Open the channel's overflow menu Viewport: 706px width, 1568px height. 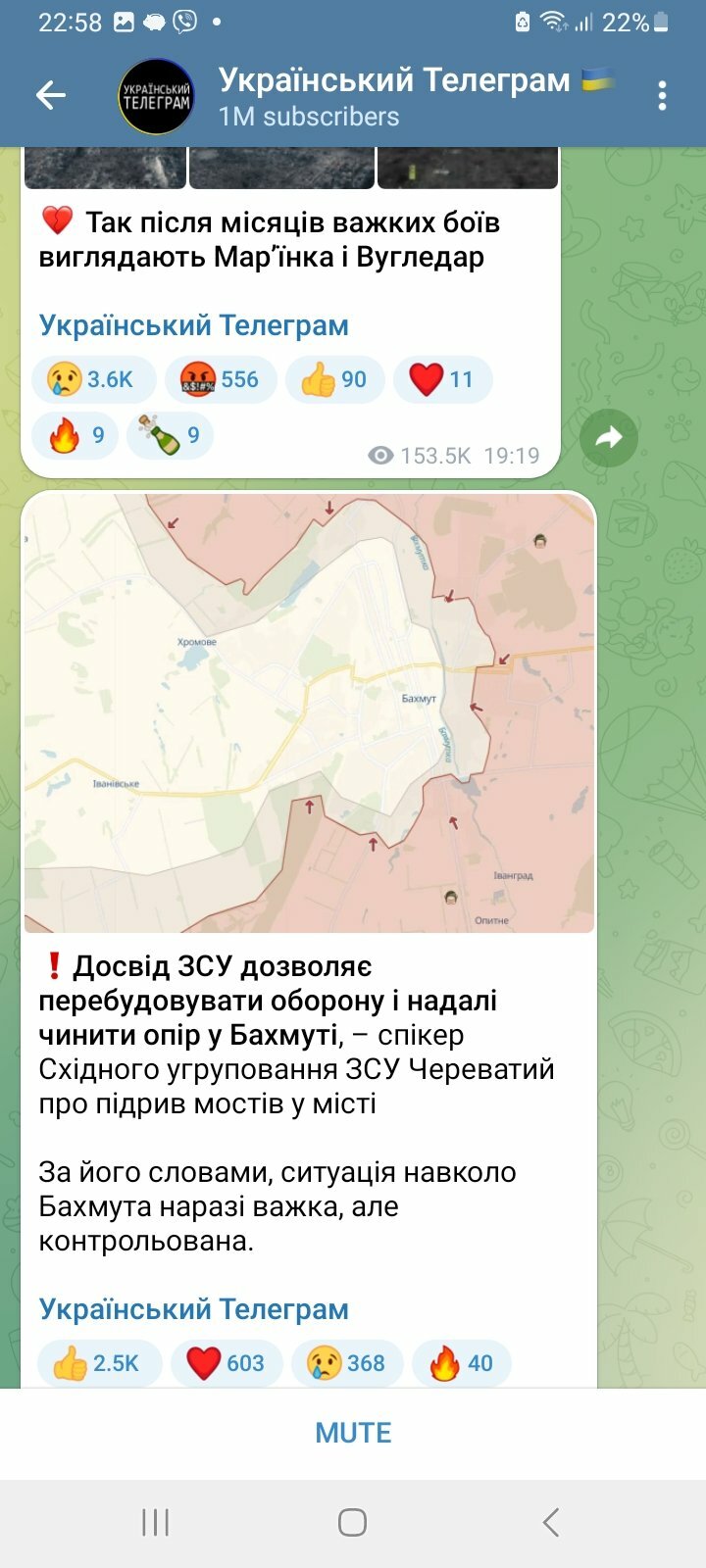(663, 95)
